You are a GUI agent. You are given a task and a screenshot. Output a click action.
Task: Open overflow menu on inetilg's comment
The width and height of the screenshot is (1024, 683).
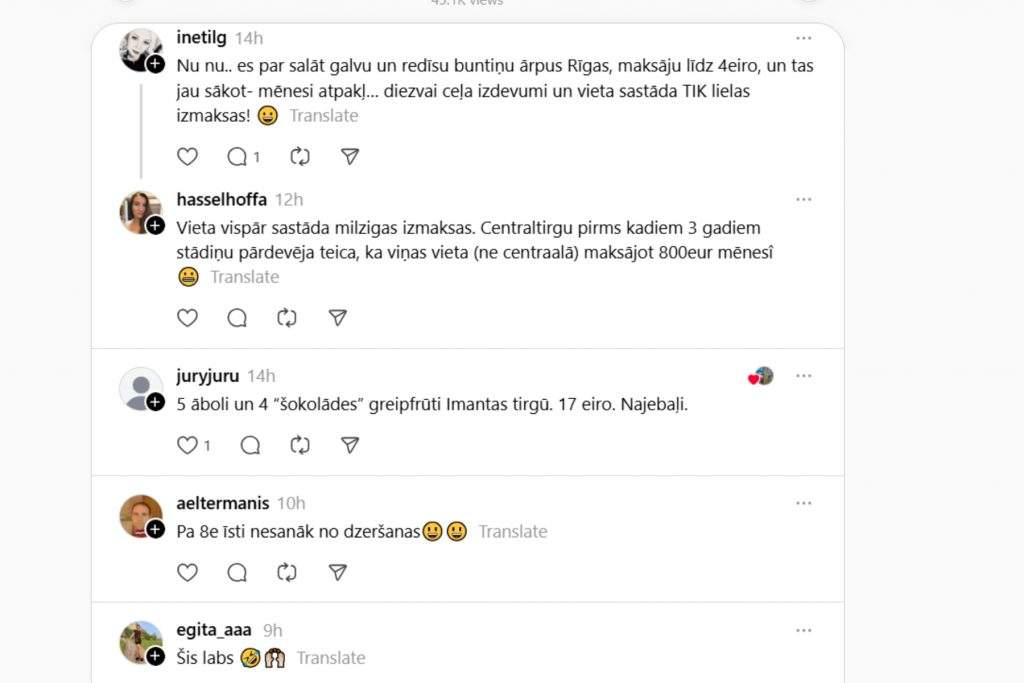tap(804, 38)
